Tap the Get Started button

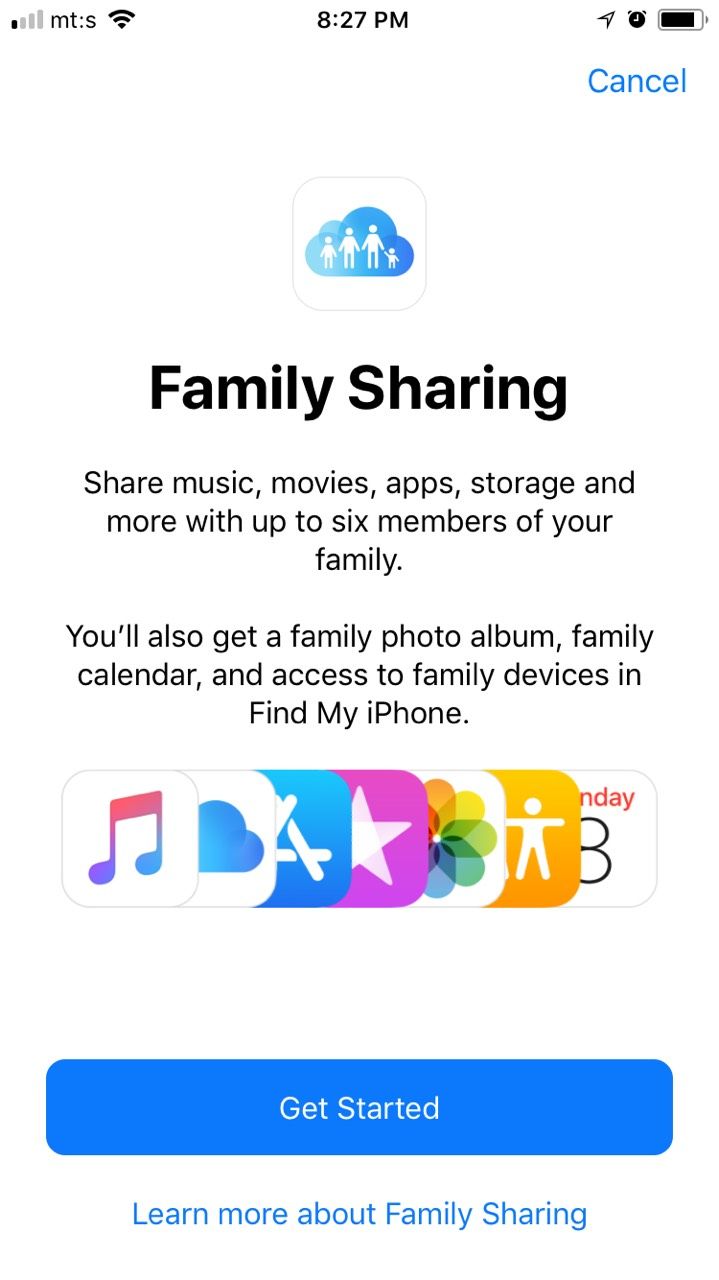(x=359, y=1107)
